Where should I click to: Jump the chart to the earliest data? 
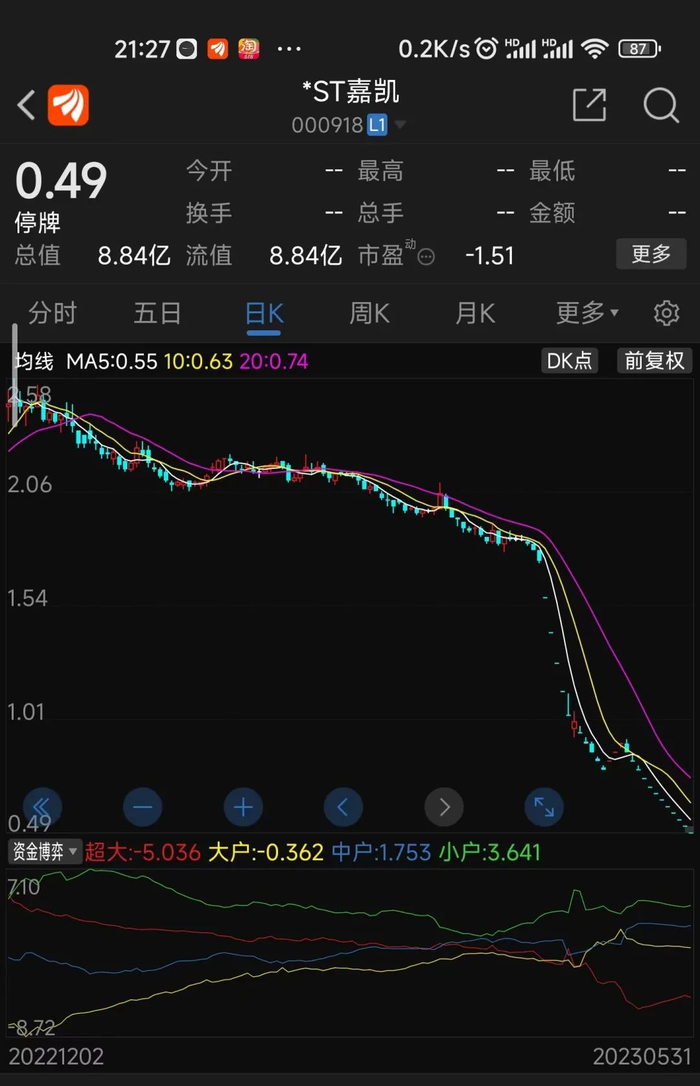click(42, 807)
